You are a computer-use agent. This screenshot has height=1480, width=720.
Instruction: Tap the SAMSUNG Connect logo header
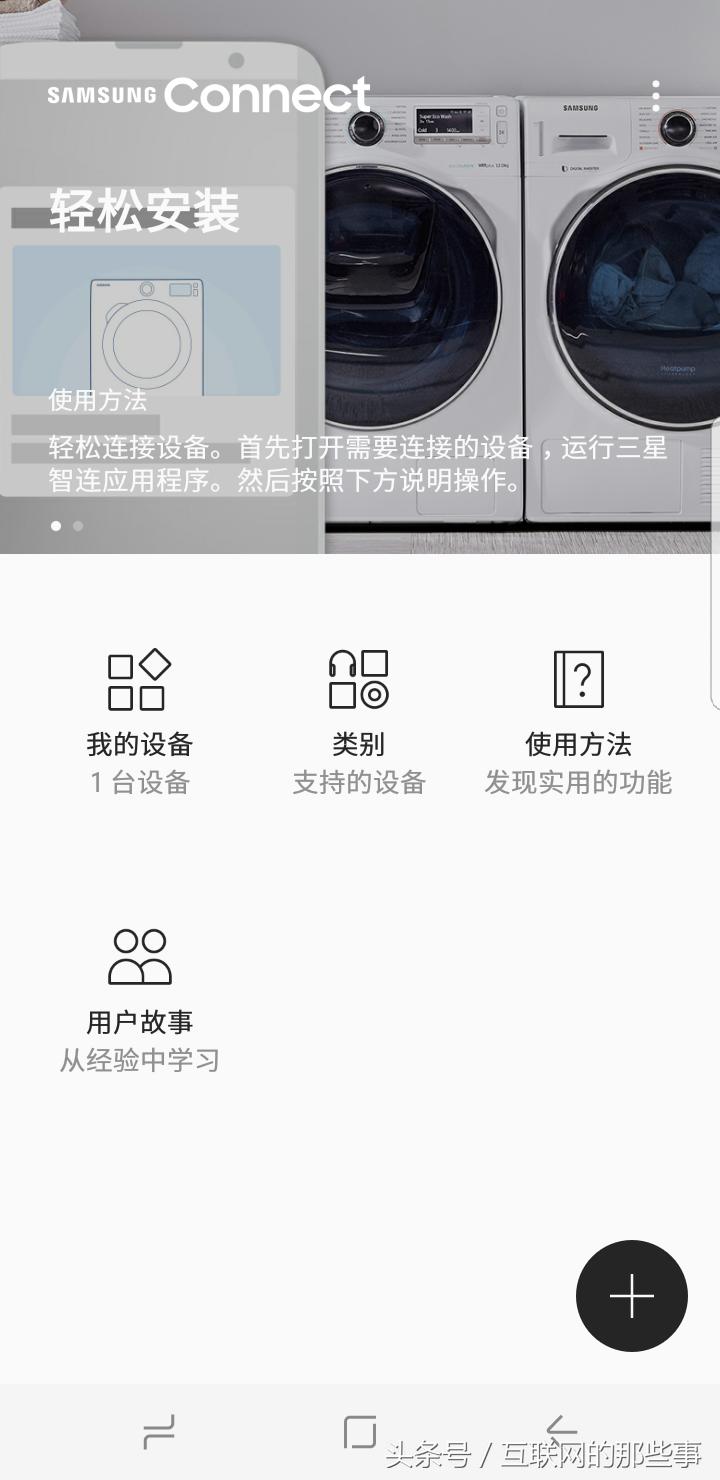coord(207,94)
